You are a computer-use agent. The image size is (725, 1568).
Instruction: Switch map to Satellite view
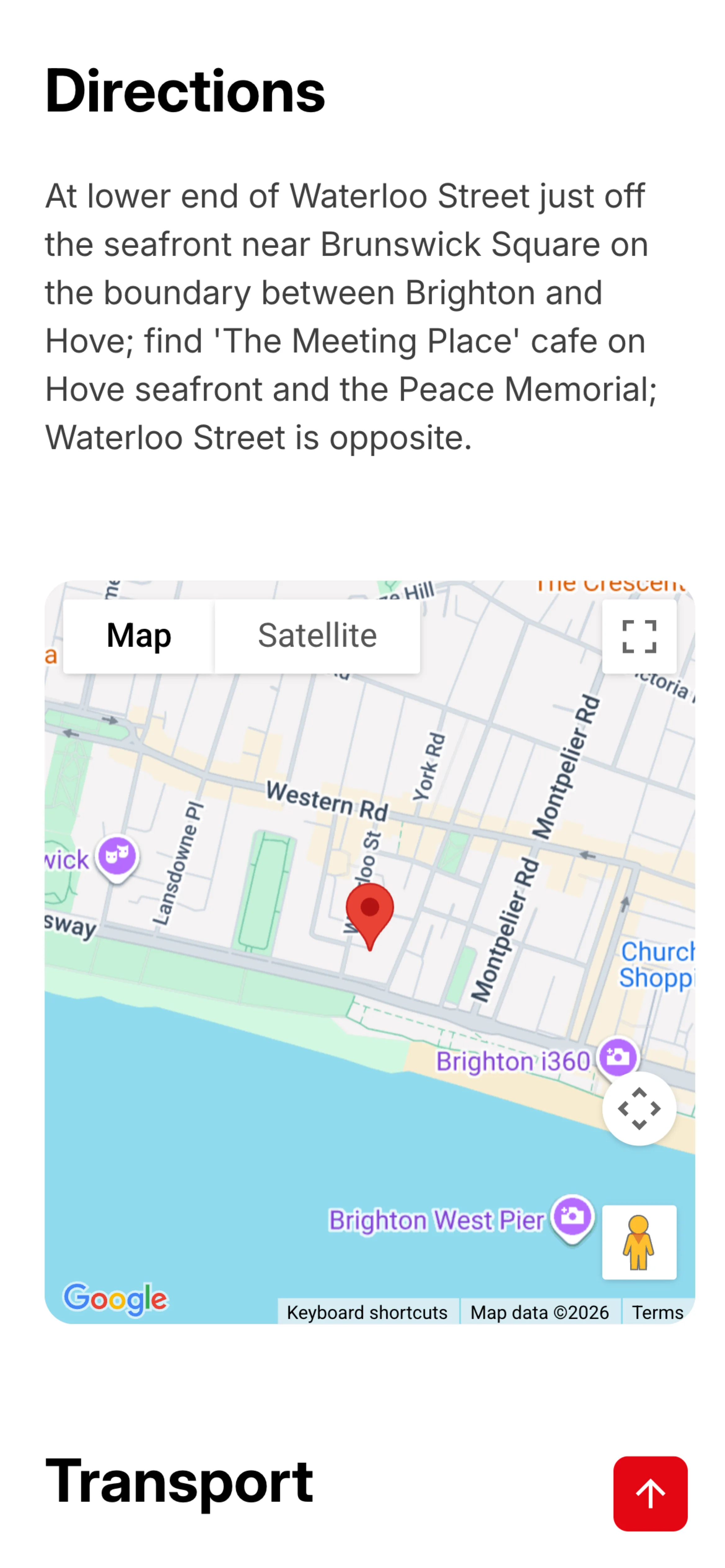click(317, 636)
